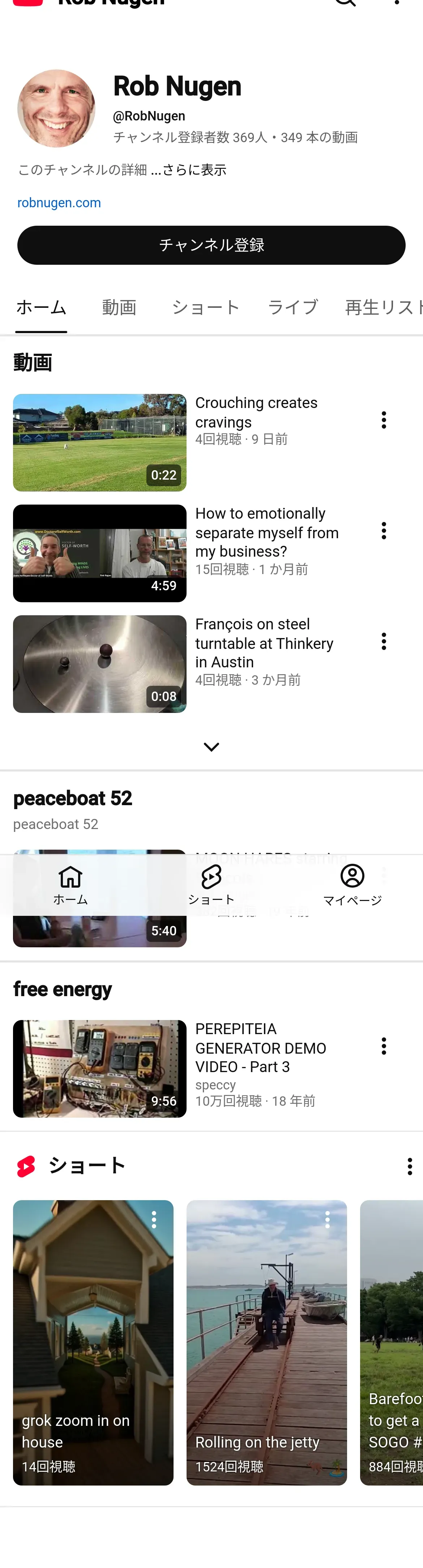Expand more videos with the down chevron
The height and width of the screenshot is (1568, 423).
point(211,747)
